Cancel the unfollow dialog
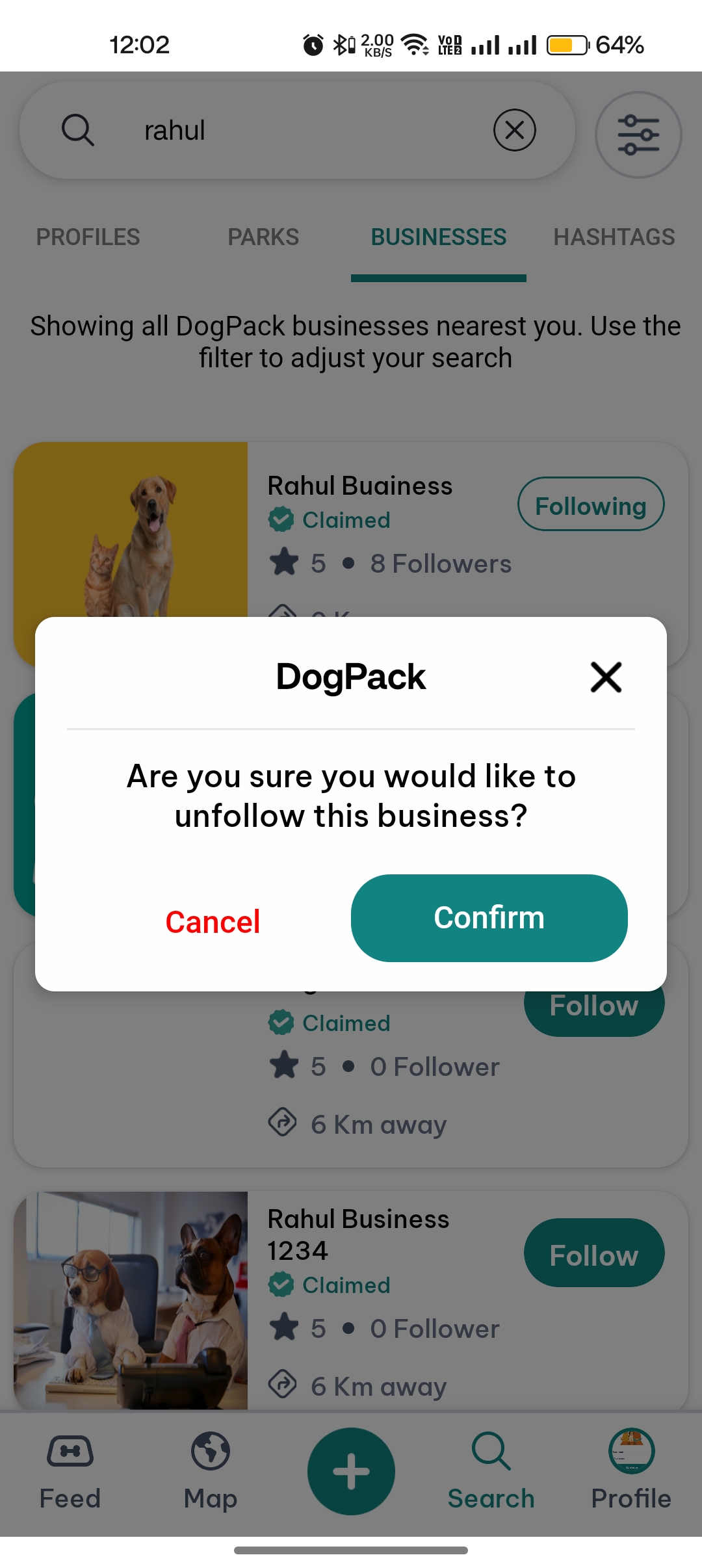 pos(213,922)
